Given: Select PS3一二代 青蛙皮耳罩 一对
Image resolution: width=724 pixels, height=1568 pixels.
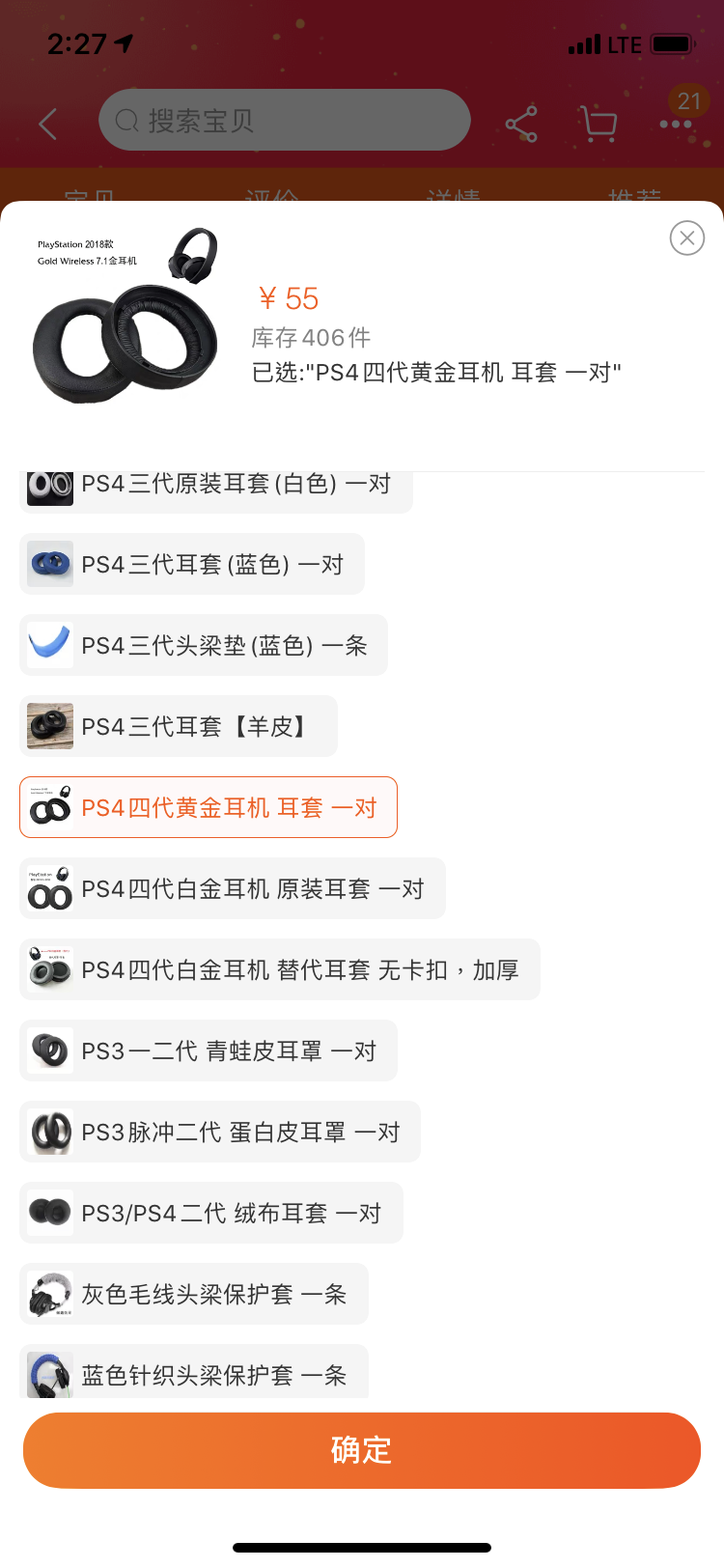Looking at the screenshot, I should pos(209,1050).
